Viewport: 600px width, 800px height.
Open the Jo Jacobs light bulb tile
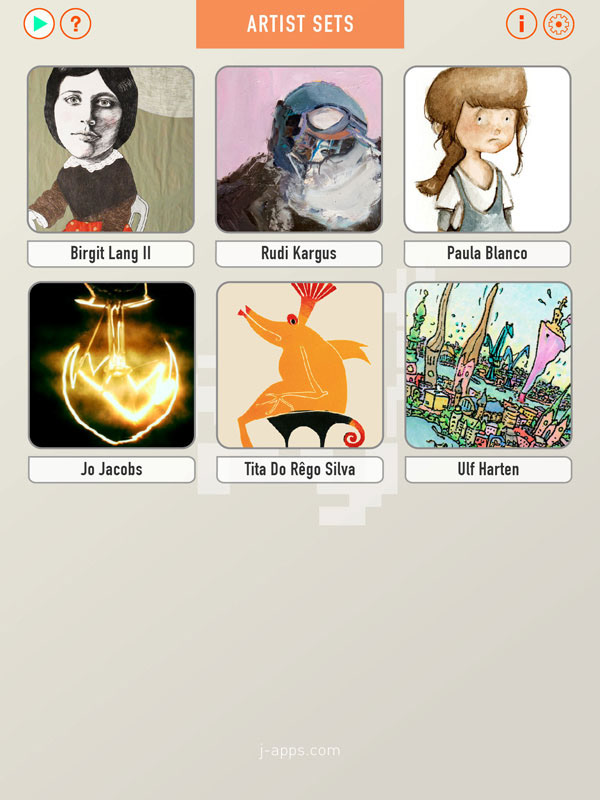(111, 365)
